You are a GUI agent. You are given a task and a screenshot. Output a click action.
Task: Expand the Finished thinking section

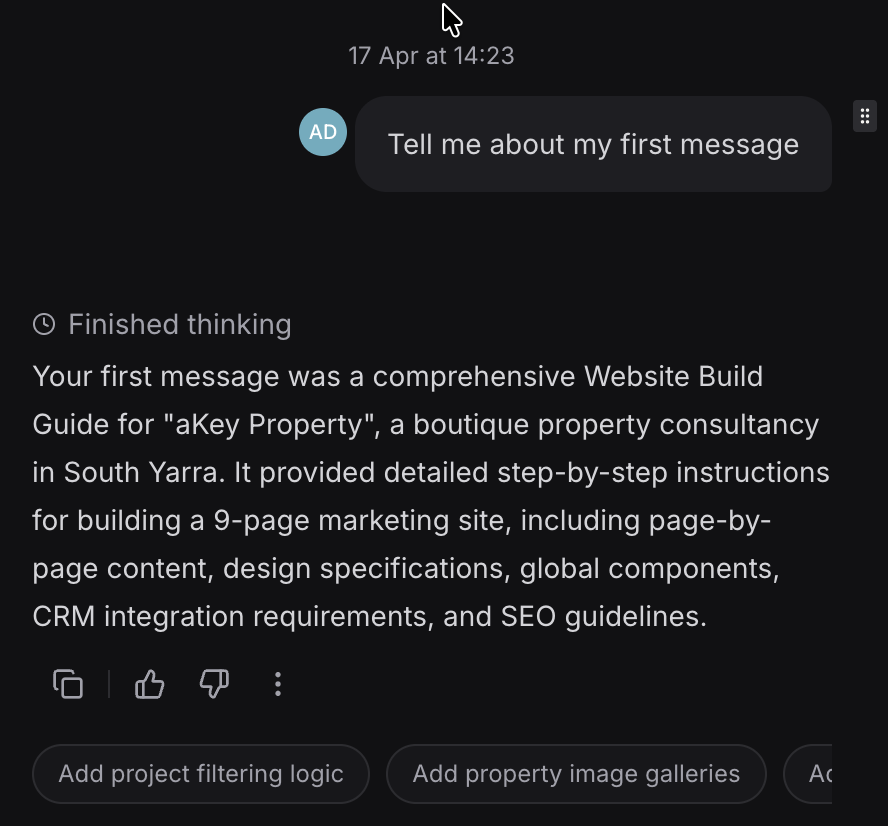(162, 324)
